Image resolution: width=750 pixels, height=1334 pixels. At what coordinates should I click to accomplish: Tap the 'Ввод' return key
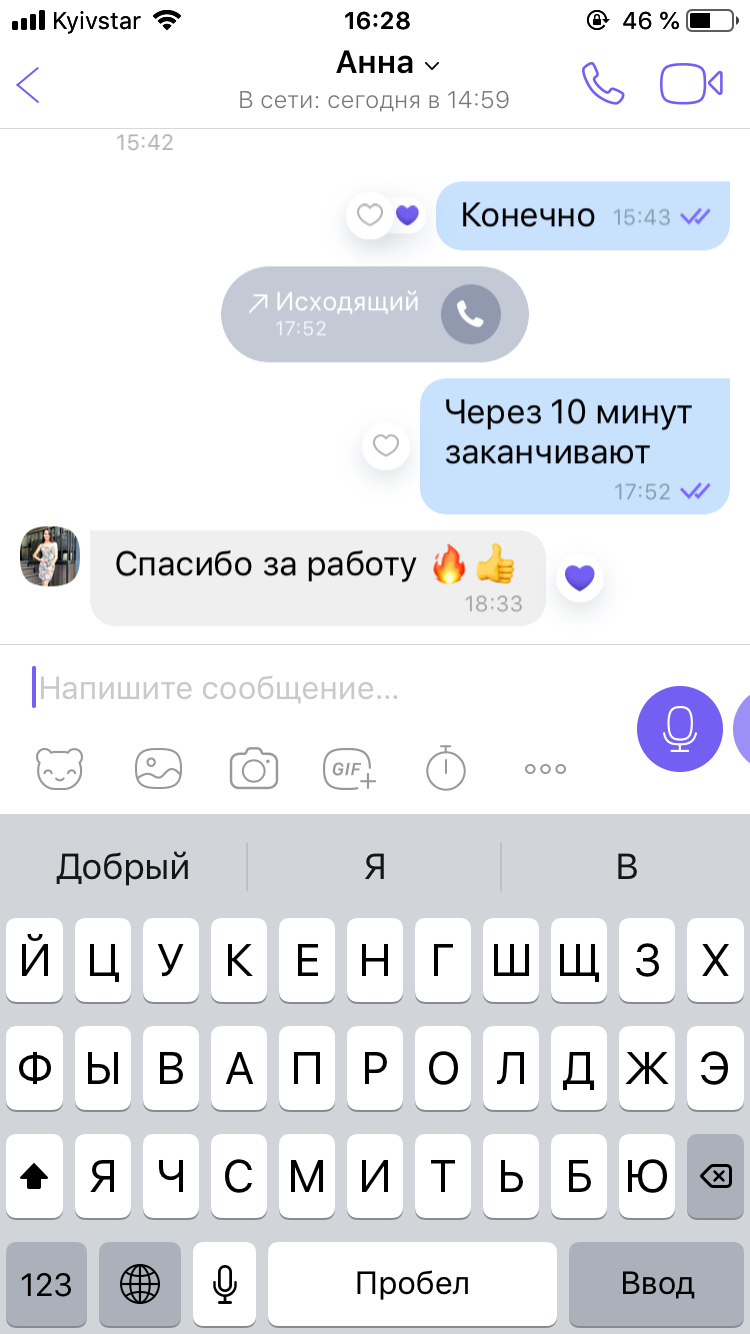pos(657,1284)
